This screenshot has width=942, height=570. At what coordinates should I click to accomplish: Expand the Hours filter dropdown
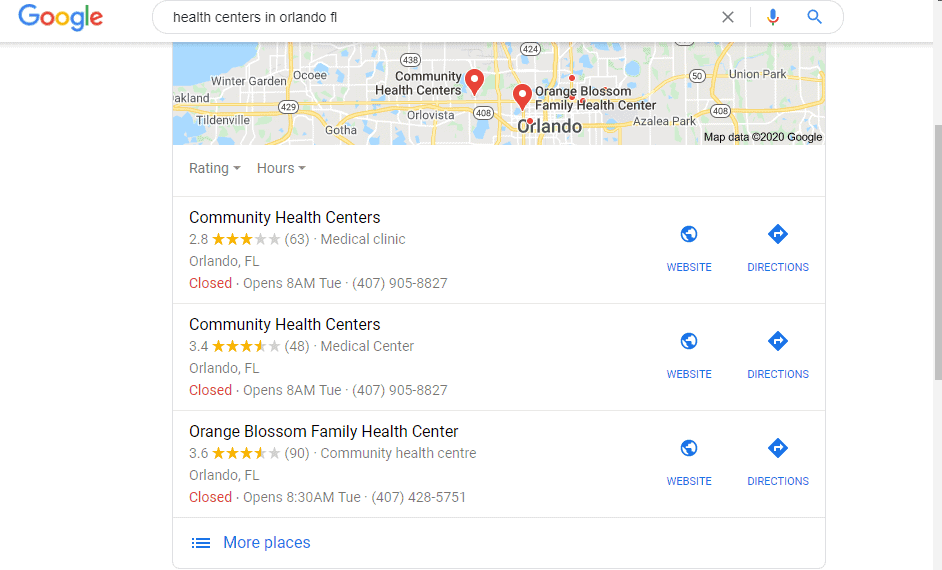[281, 168]
